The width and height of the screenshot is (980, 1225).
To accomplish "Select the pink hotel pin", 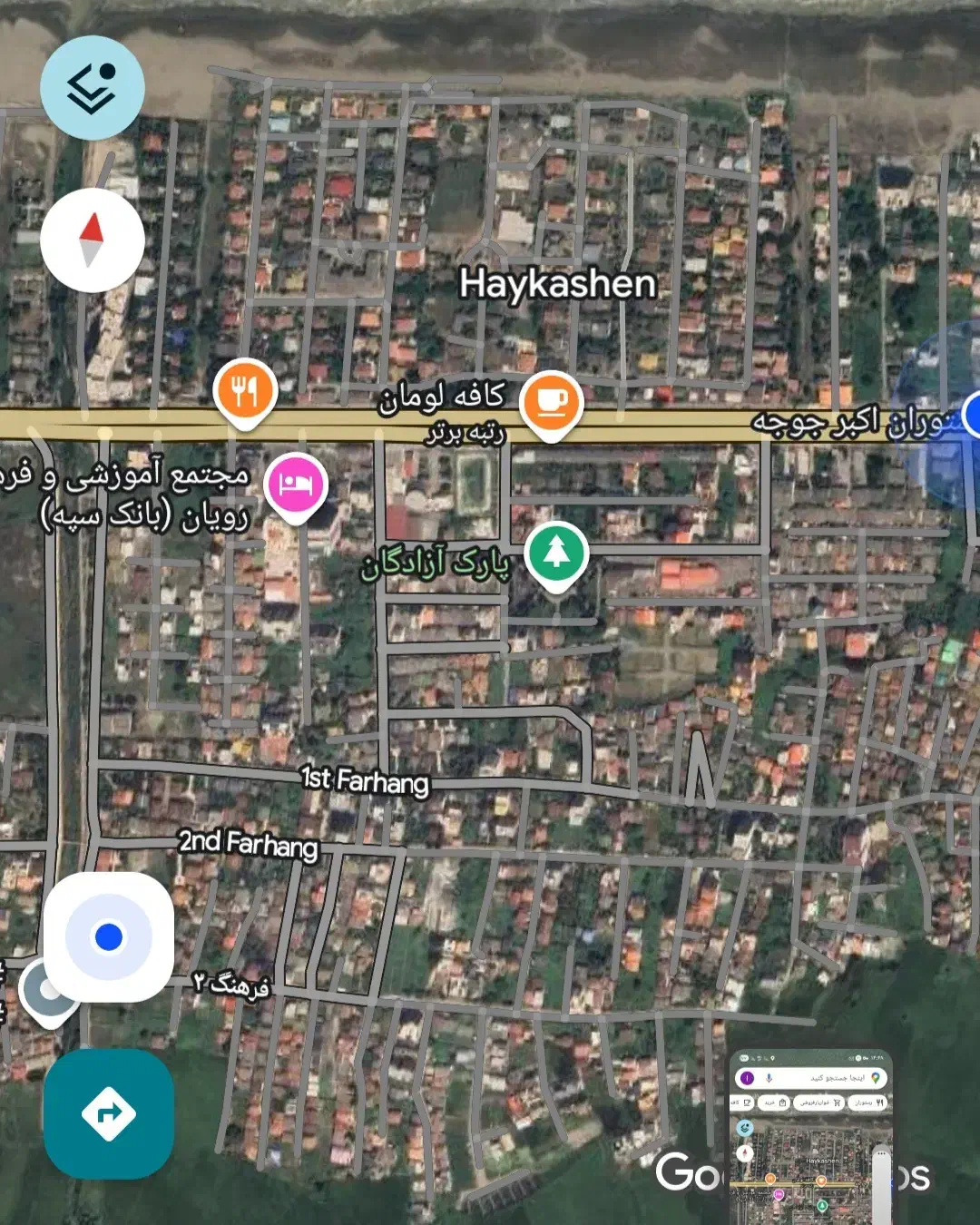I will click(x=296, y=485).
